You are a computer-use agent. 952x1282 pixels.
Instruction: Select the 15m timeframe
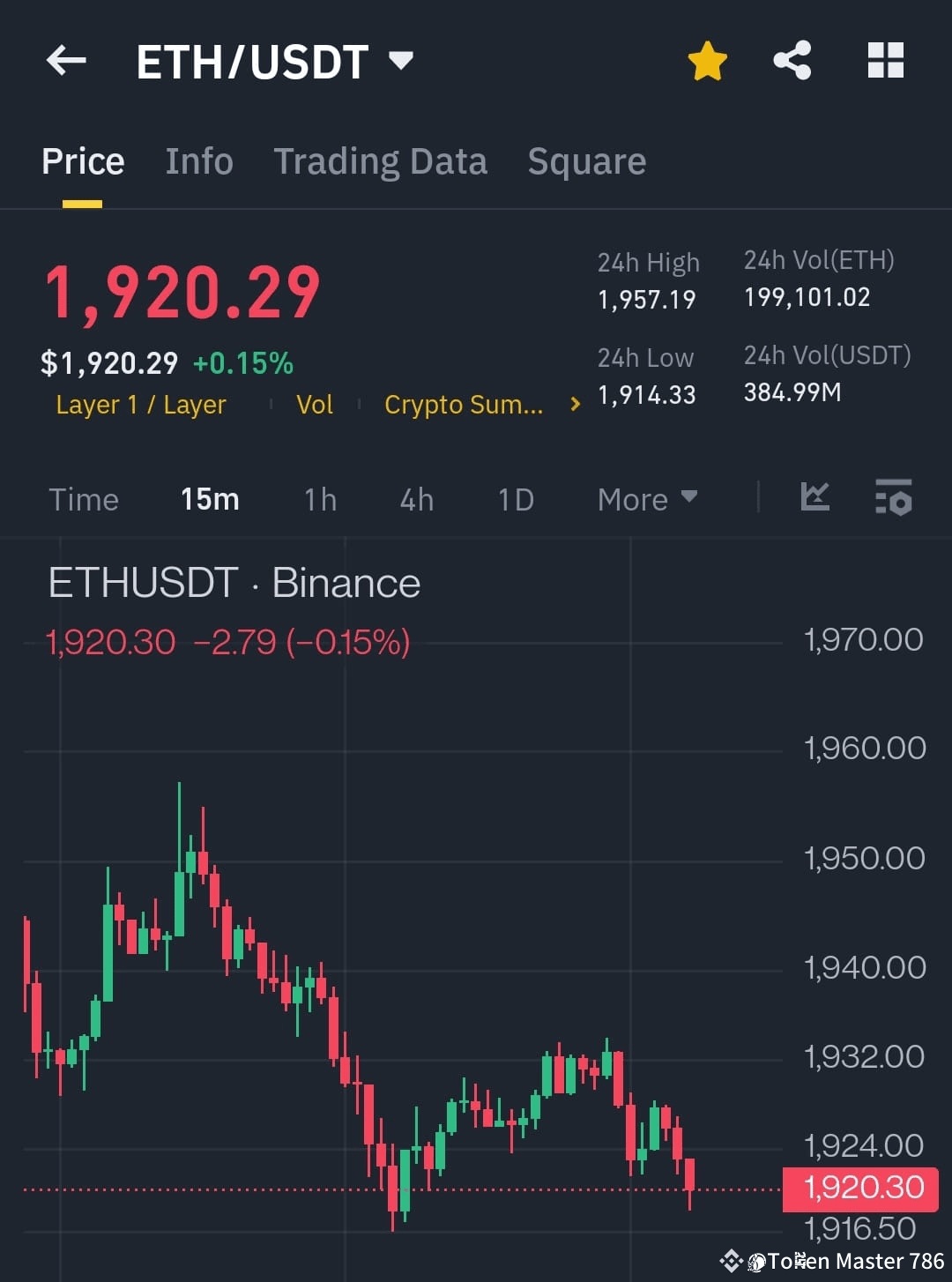click(x=209, y=498)
